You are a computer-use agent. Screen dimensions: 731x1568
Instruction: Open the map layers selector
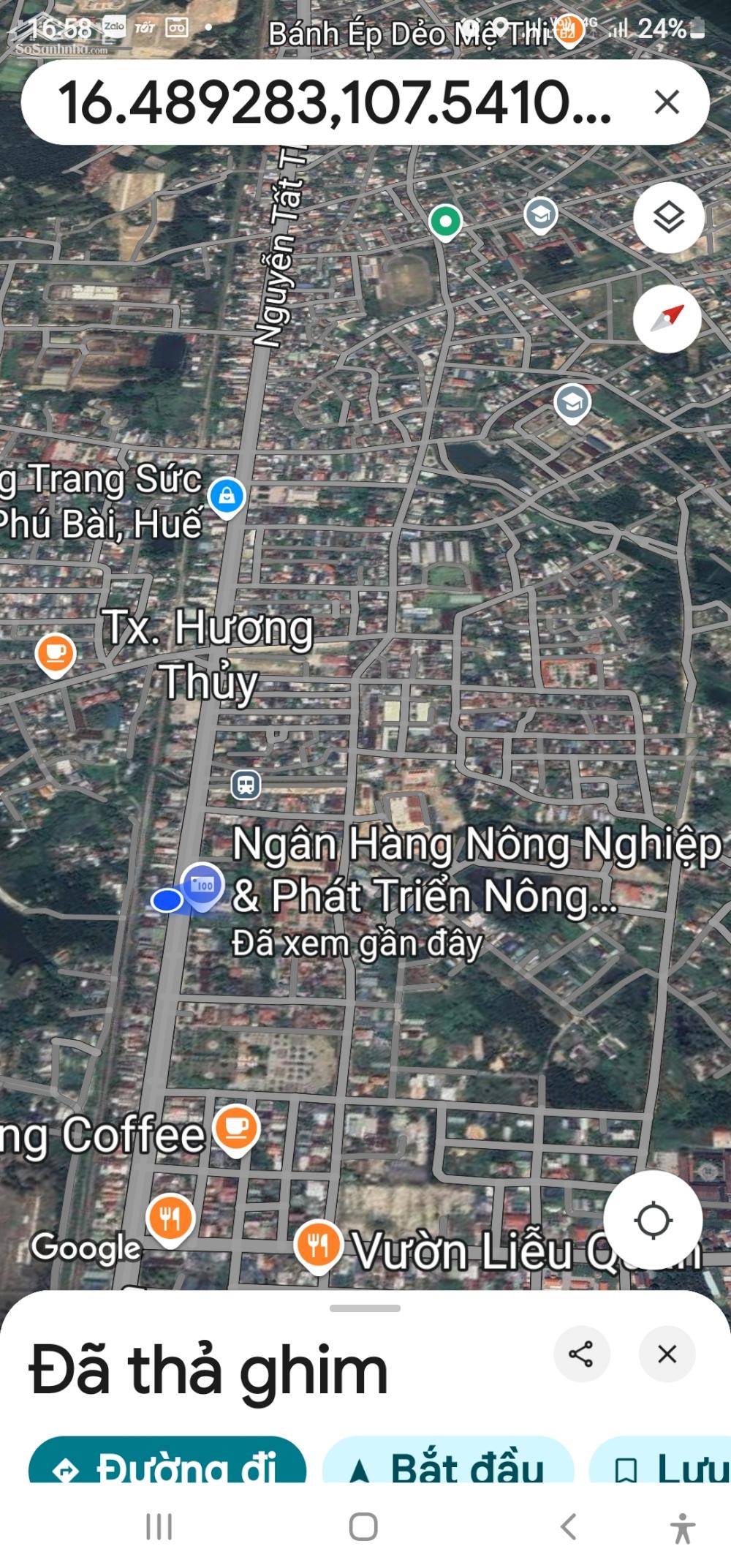click(x=668, y=218)
